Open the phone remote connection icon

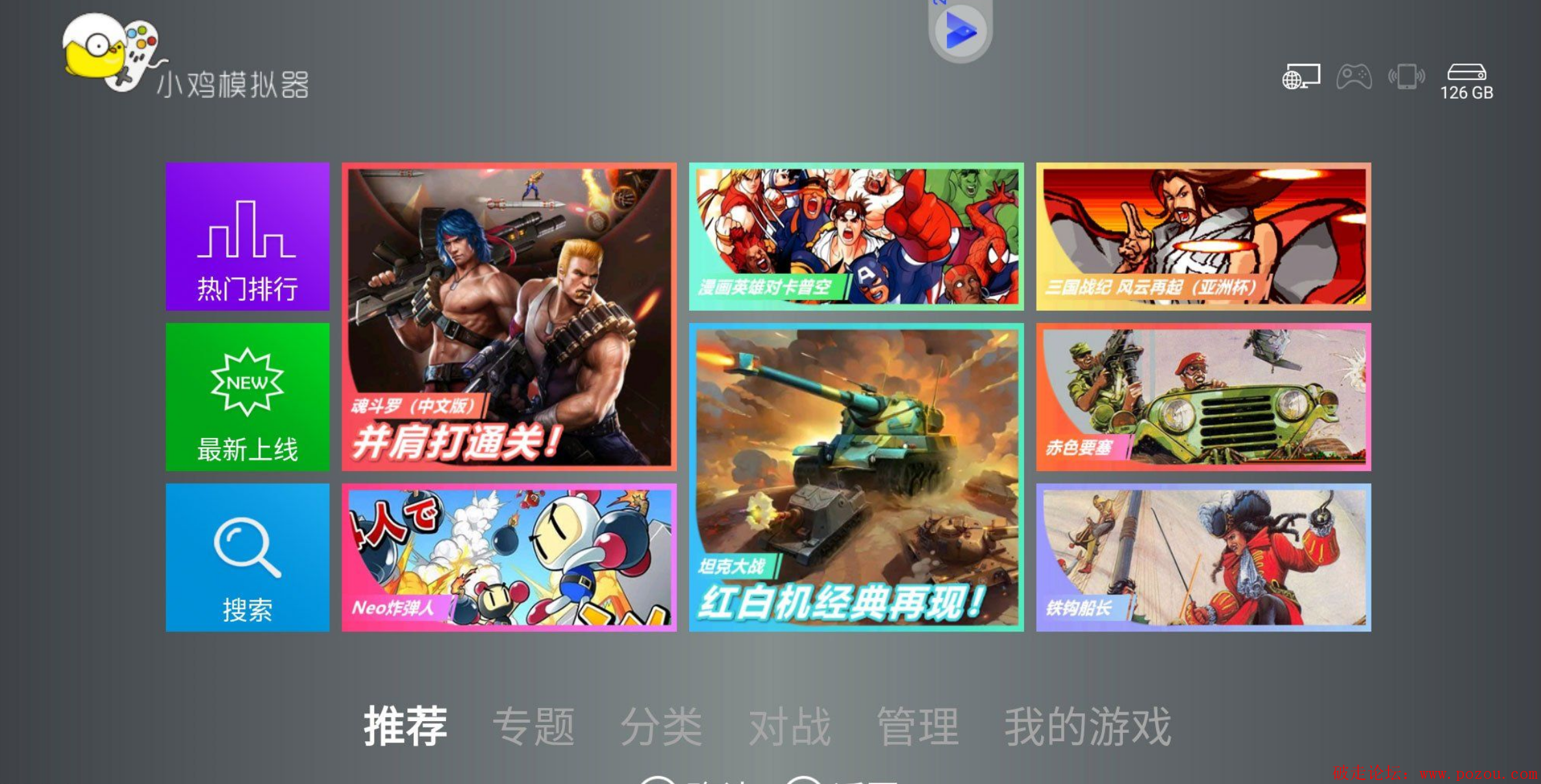click(x=1407, y=77)
